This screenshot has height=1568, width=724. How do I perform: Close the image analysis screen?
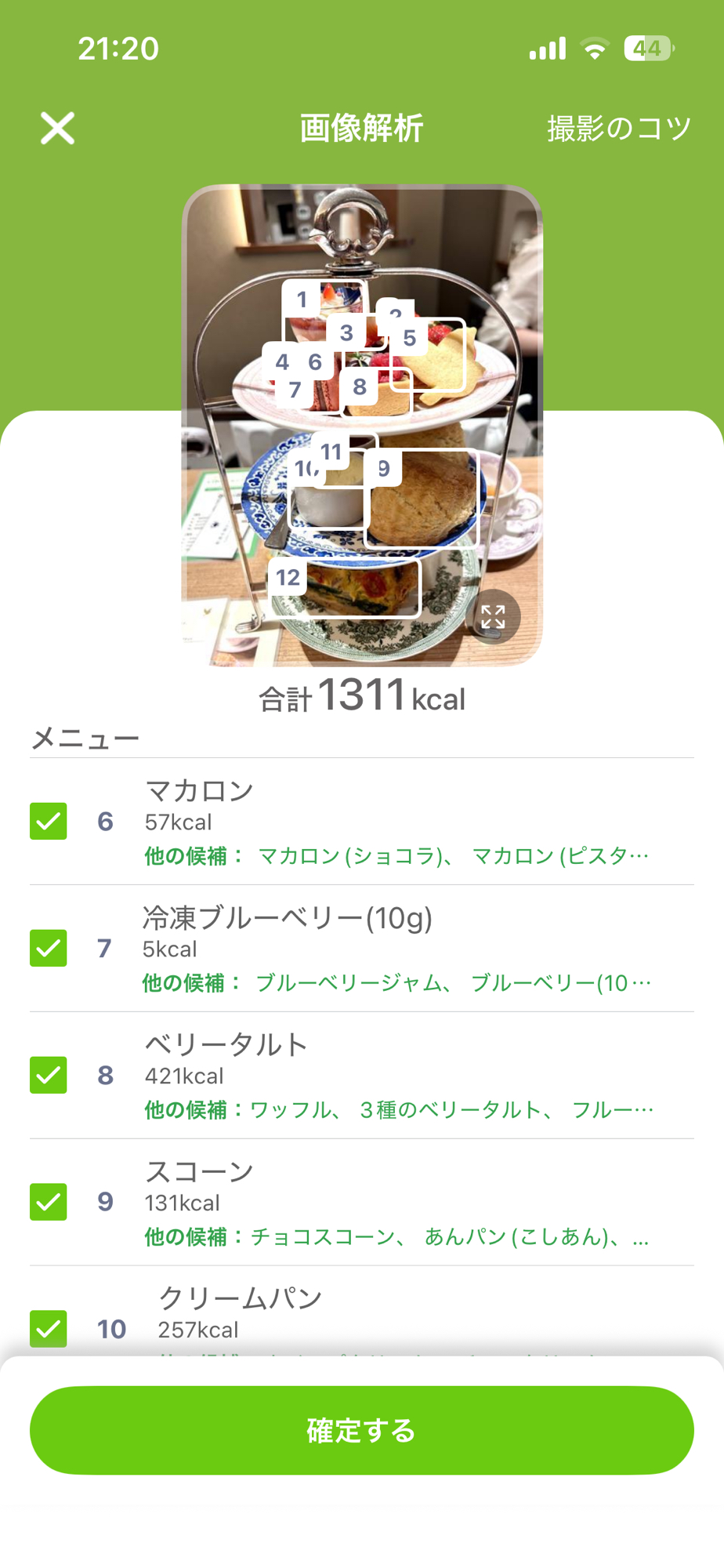coord(57,128)
